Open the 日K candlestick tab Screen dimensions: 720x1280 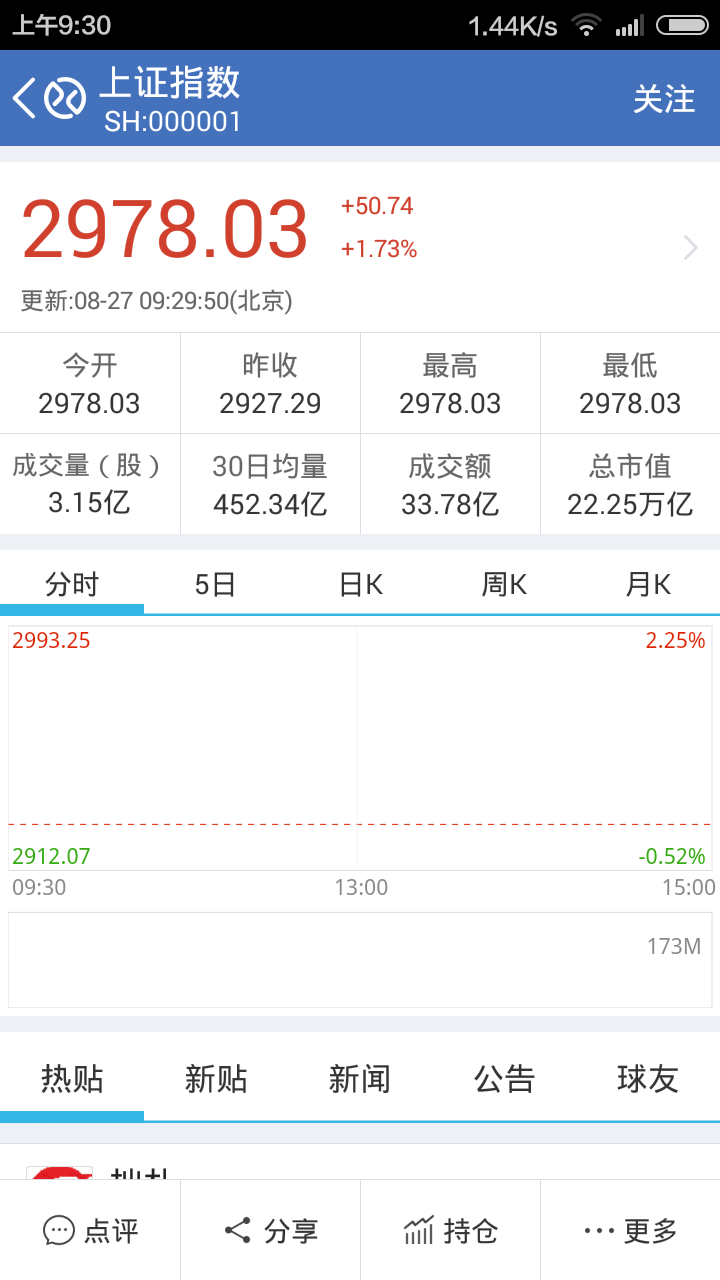pyautogui.click(x=360, y=583)
